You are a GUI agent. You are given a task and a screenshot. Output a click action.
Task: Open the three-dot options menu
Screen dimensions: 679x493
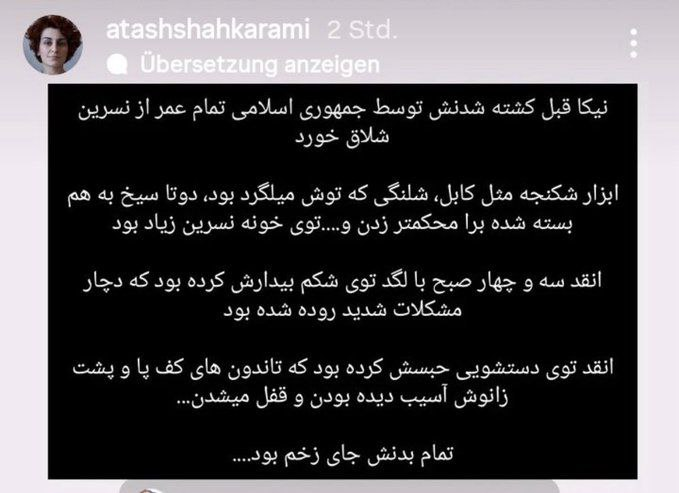coord(634,43)
